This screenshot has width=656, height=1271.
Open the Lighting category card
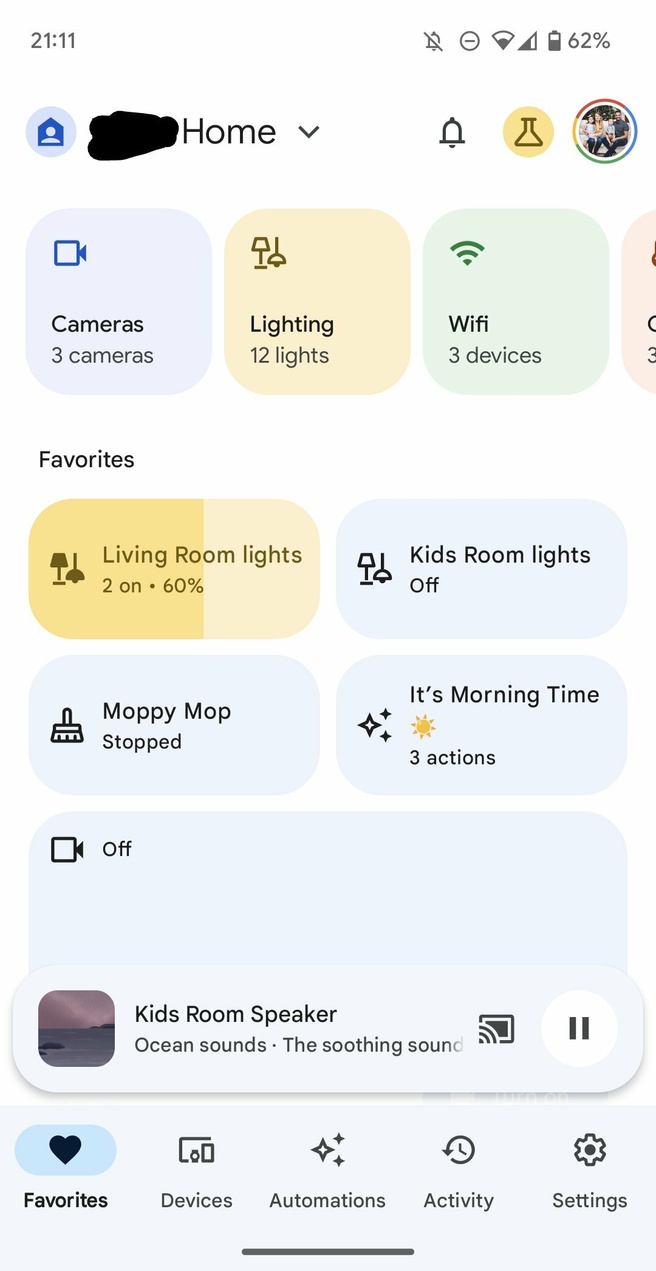tap(317, 301)
